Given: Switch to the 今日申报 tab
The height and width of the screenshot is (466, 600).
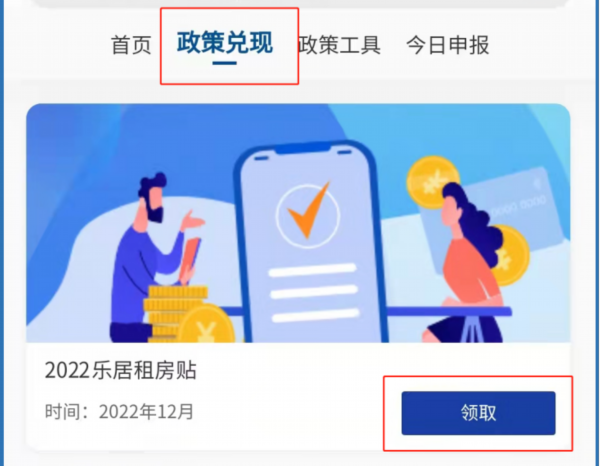Looking at the screenshot, I should (447, 45).
